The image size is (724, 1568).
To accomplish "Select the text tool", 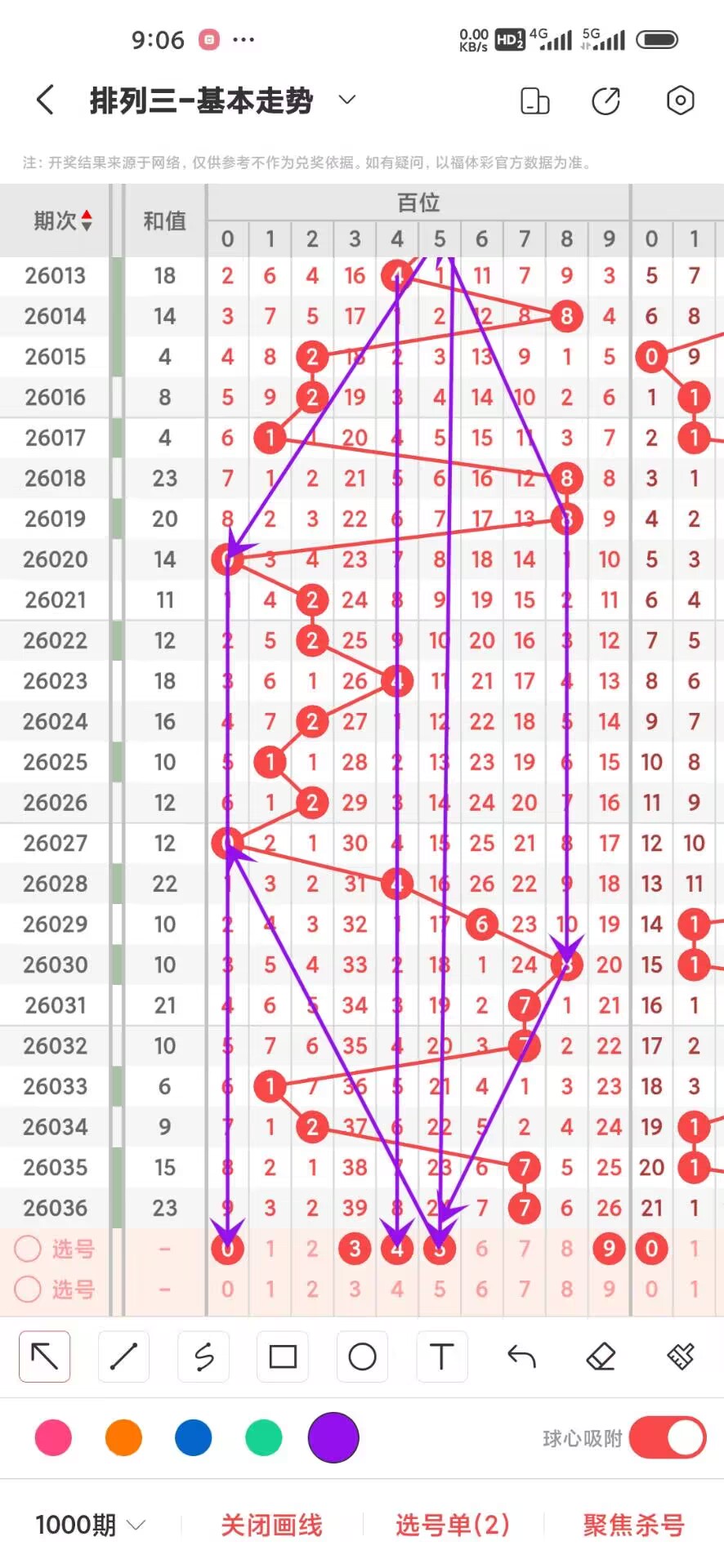I will tap(441, 1356).
